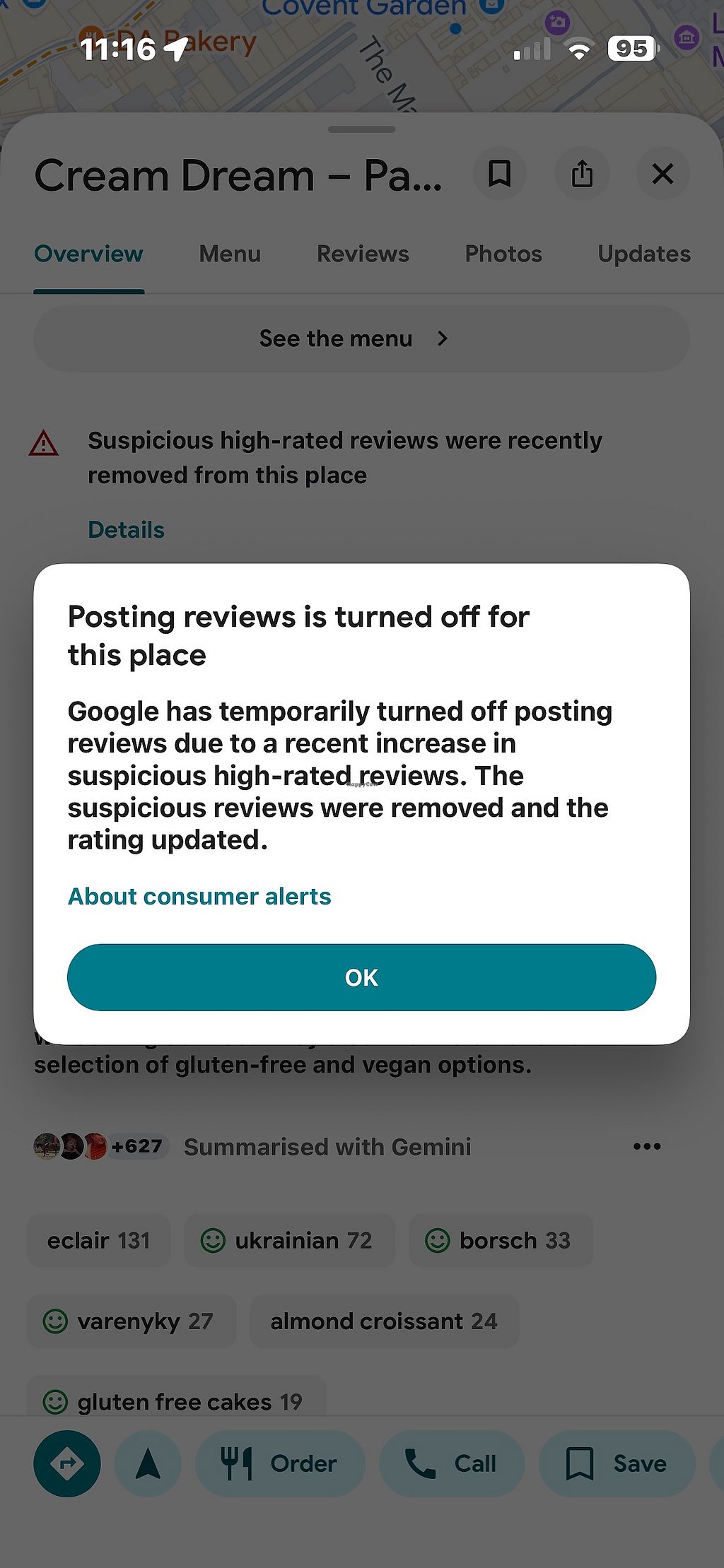Go to the Updates tab
The height and width of the screenshot is (1568, 724).
coord(643,254)
